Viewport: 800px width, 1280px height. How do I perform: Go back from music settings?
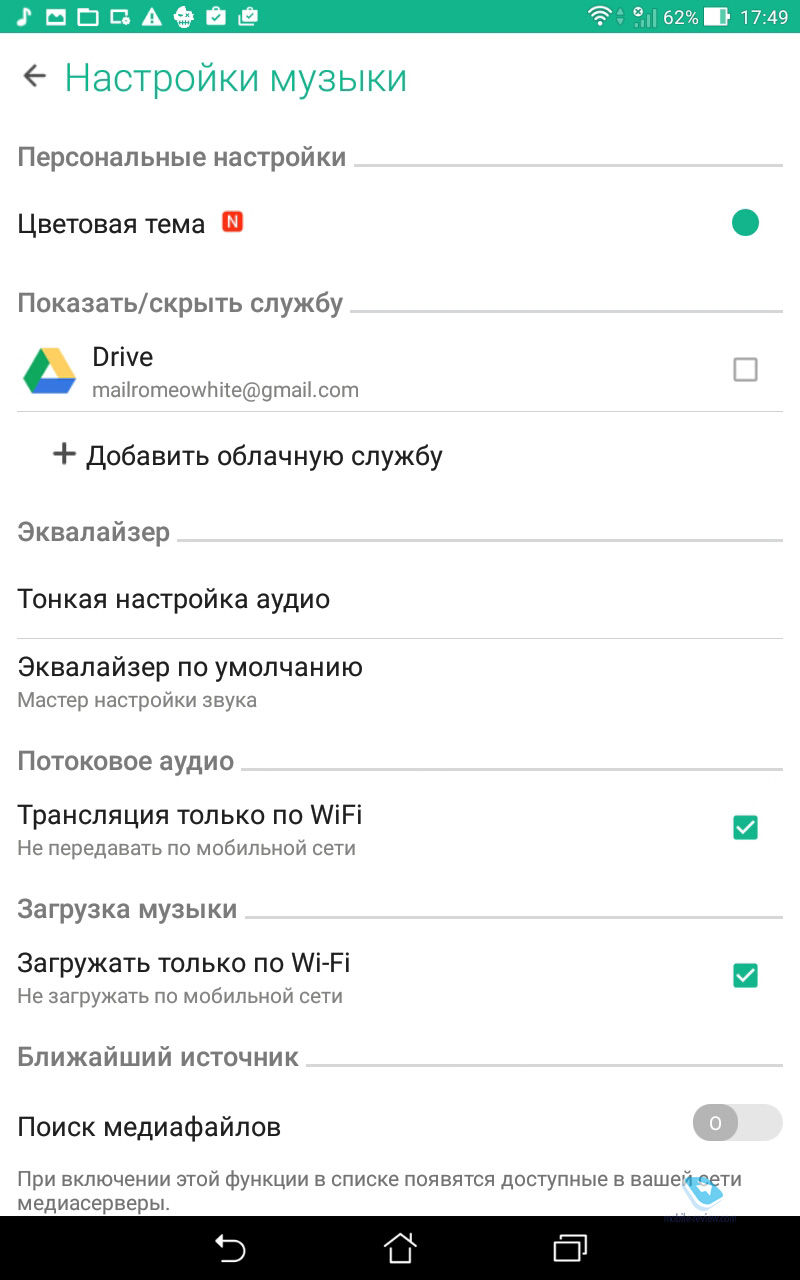tap(35, 77)
